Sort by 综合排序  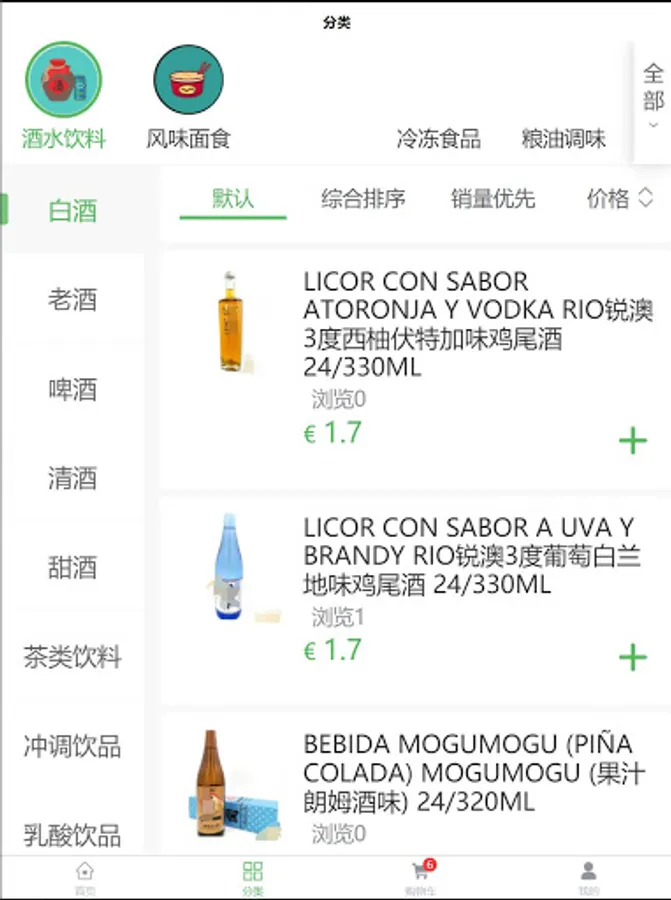[x=363, y=199]
